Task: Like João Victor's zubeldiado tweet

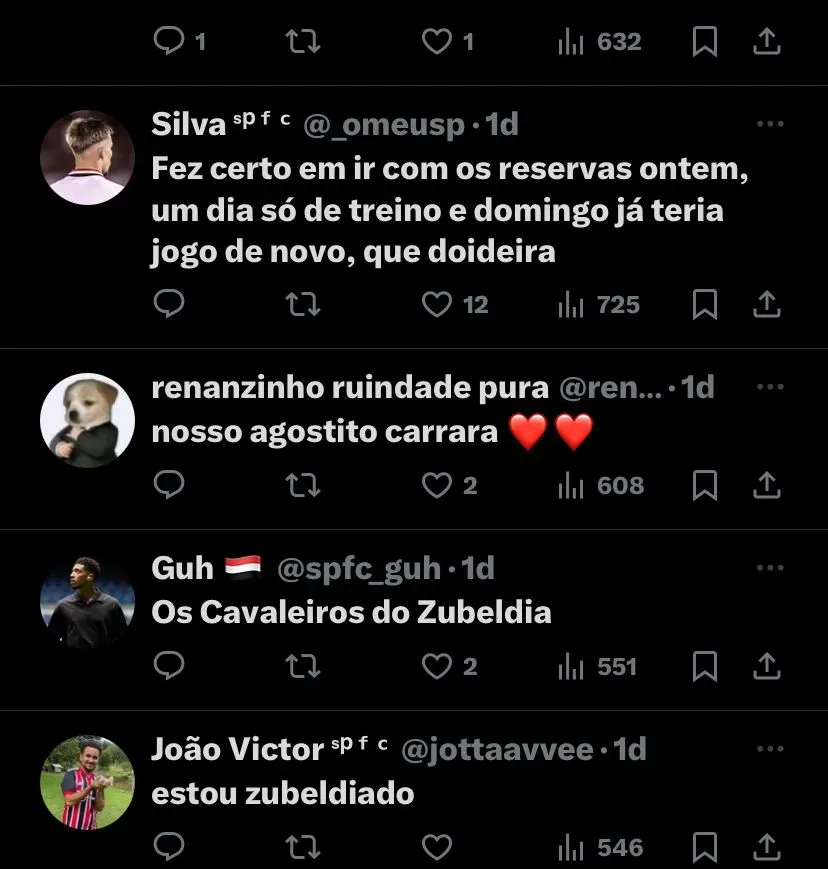Action: pos(437,848)
